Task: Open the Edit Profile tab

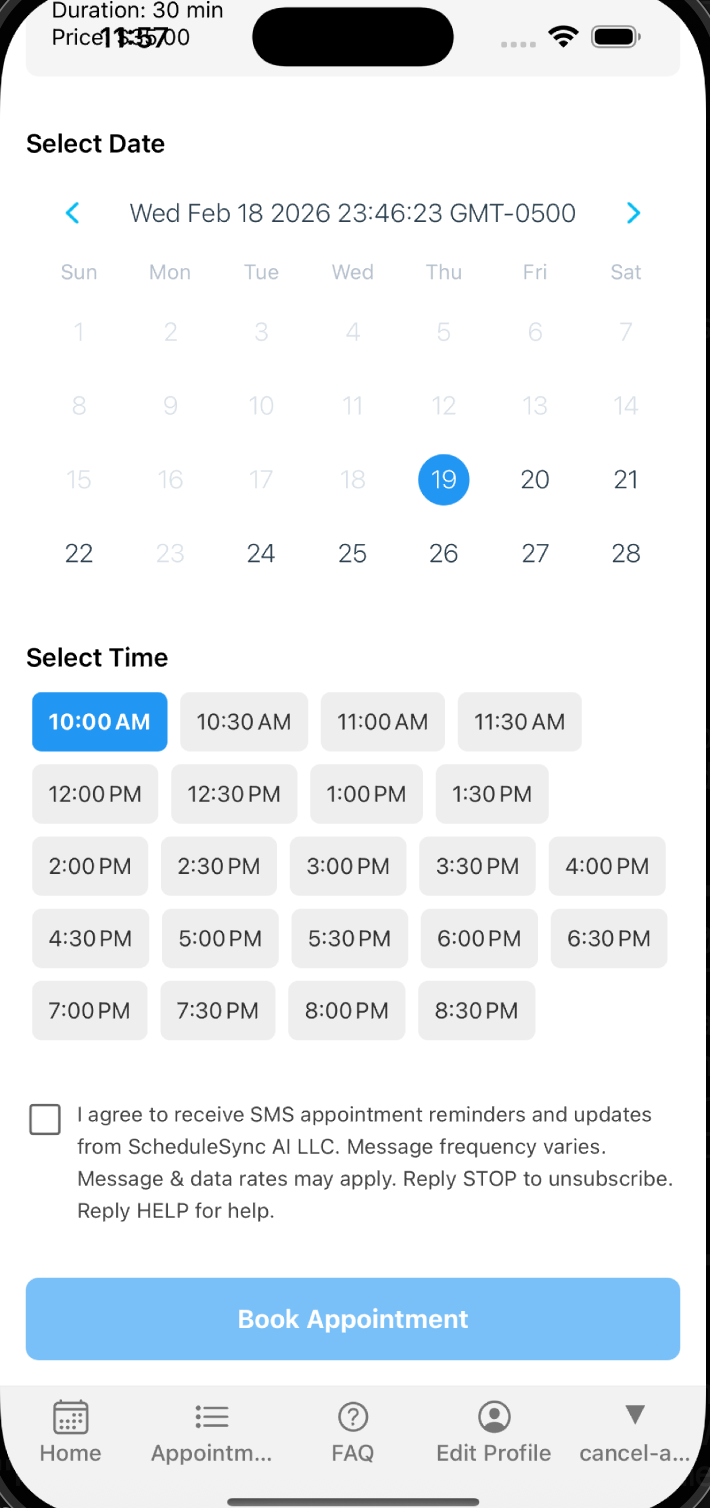Action: (x=494, y=1432)
